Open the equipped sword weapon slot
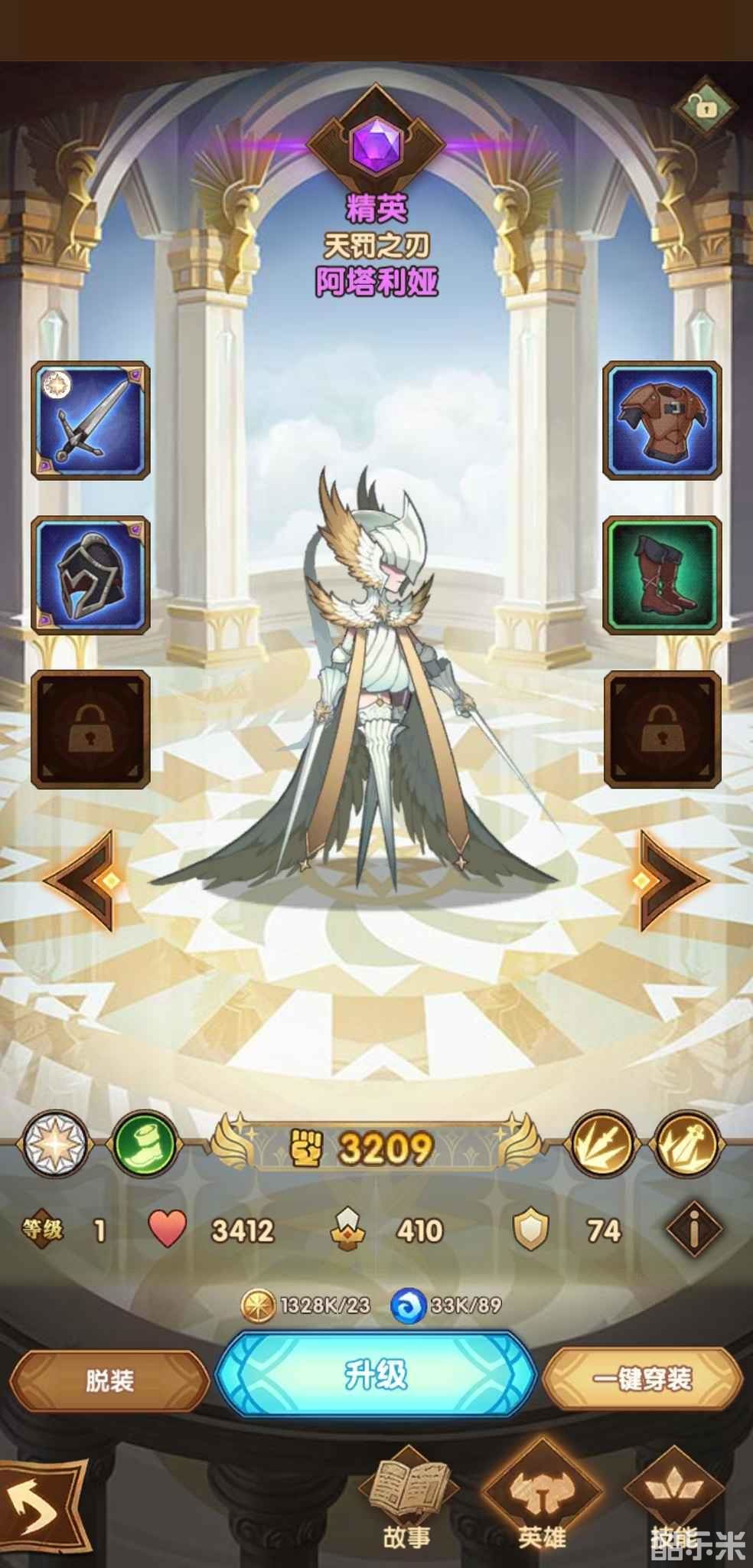 click(x=90, y=420)
